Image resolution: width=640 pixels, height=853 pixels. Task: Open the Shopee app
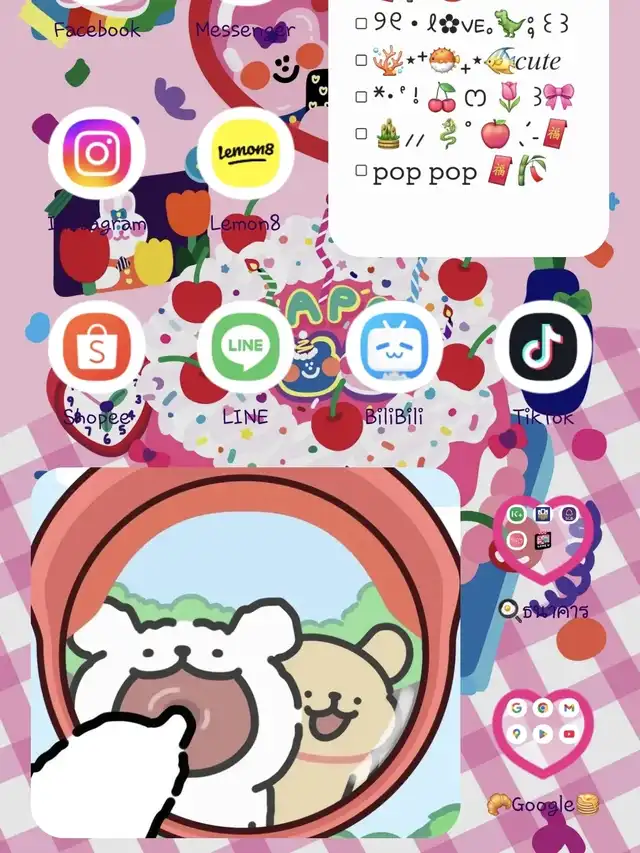pos(97,348)
